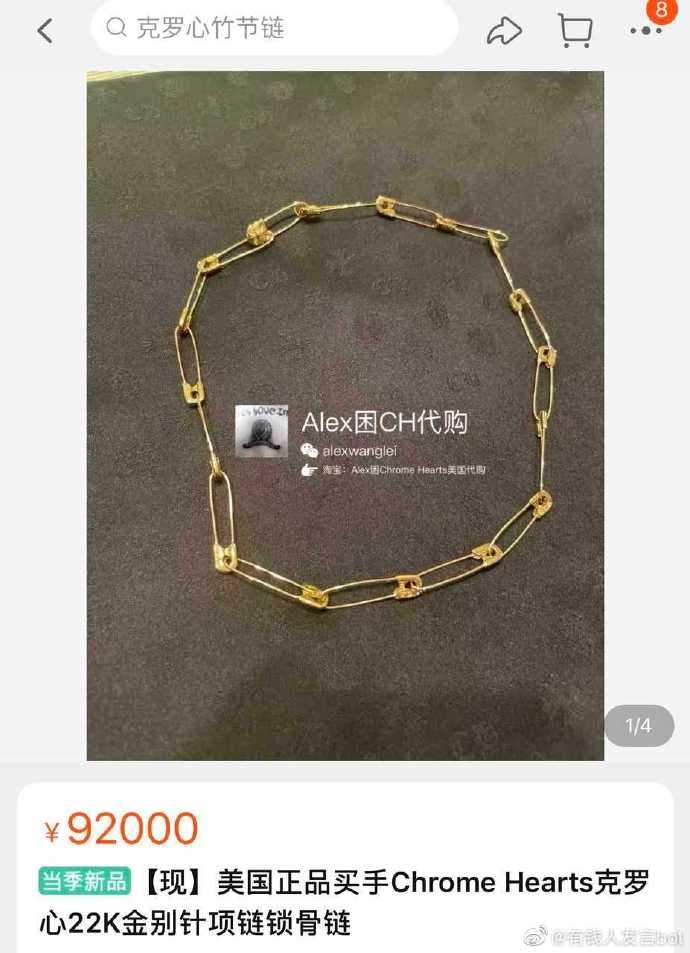Open the shopping cart
The height and width of the screenshot is (953, 690).
coord(575,31)
